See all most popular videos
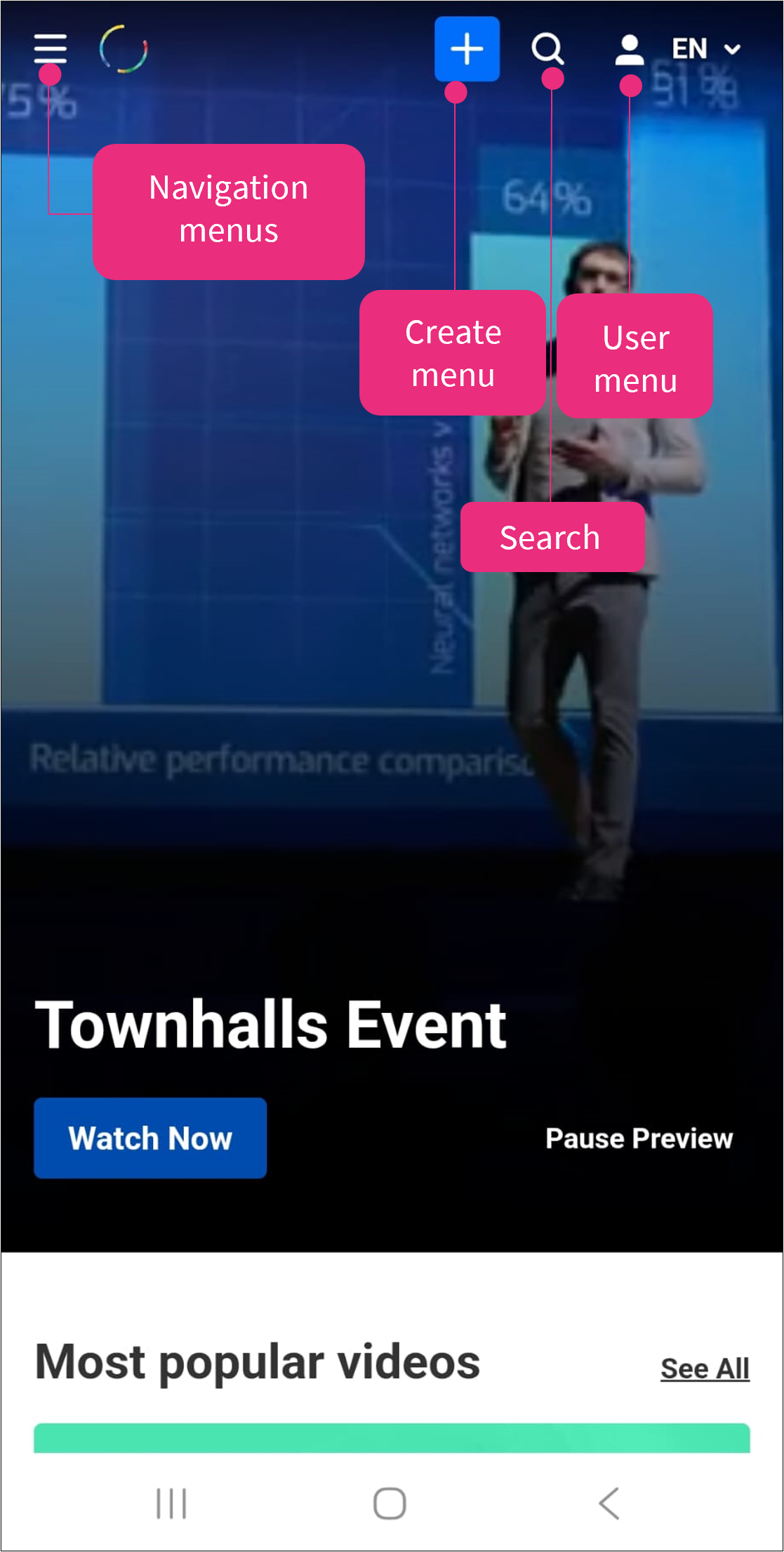 705,1368
